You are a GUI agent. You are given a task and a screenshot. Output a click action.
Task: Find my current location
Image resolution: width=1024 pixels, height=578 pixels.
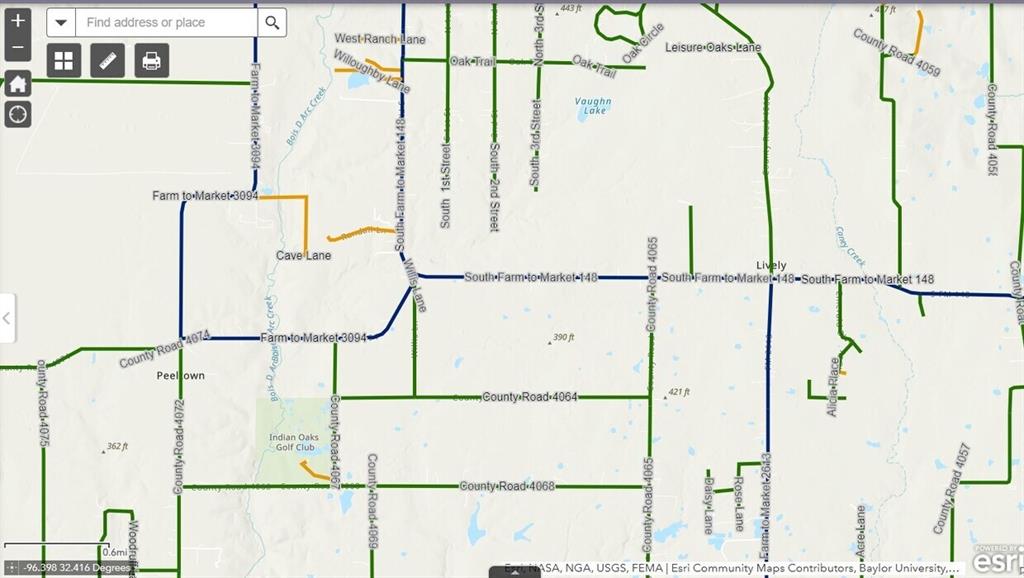18,114
